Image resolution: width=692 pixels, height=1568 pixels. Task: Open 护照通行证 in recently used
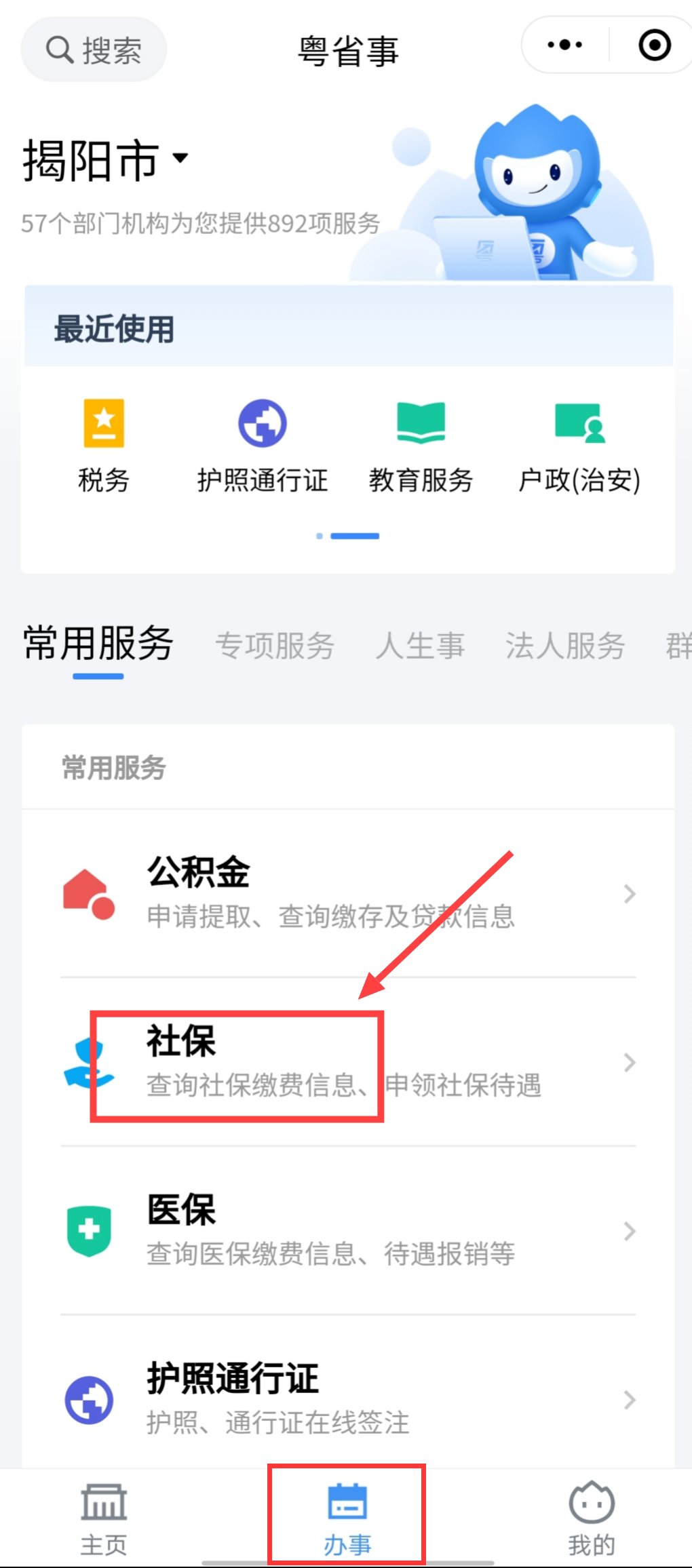tap(263, 446)
